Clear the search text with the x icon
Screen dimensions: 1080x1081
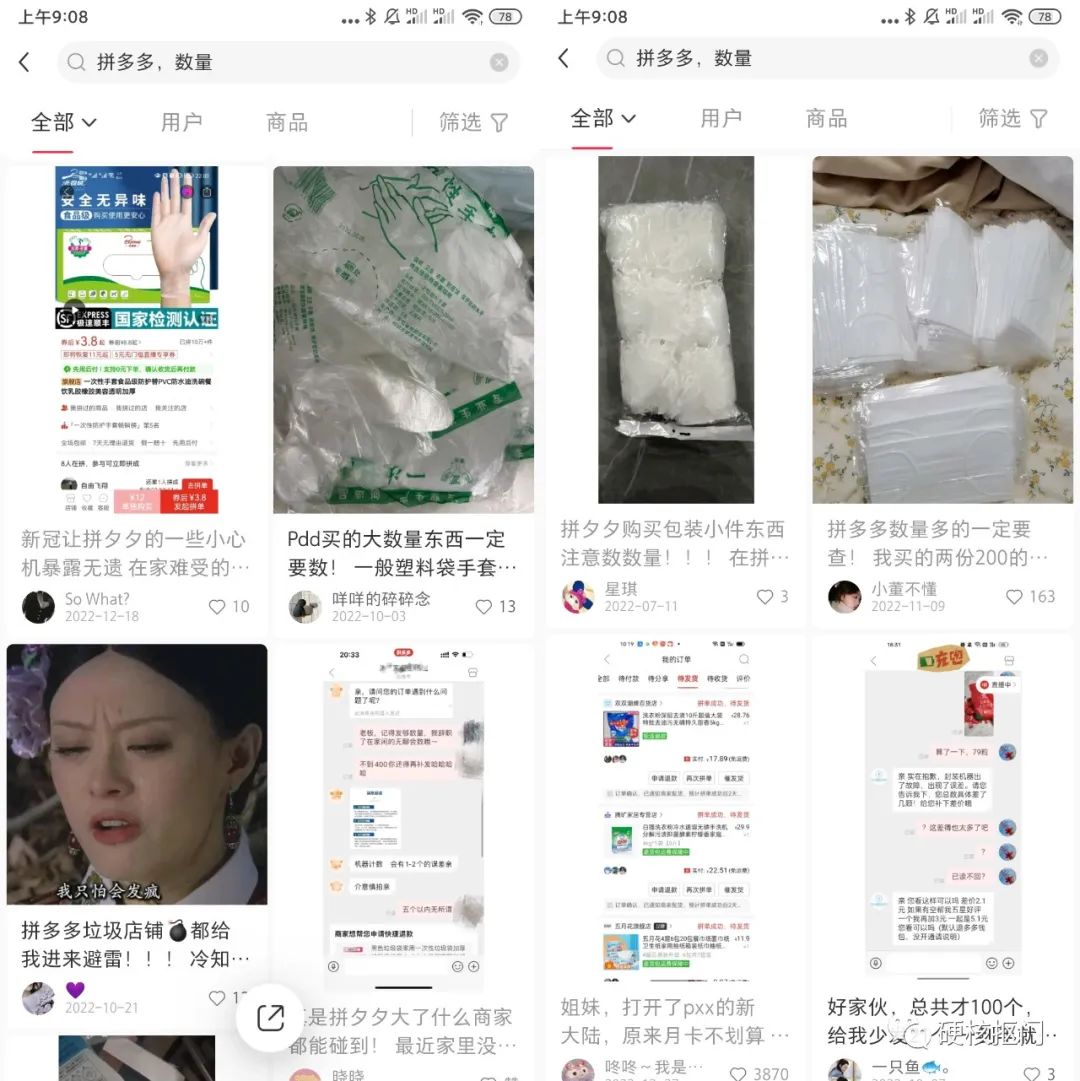tap(499, 62)
